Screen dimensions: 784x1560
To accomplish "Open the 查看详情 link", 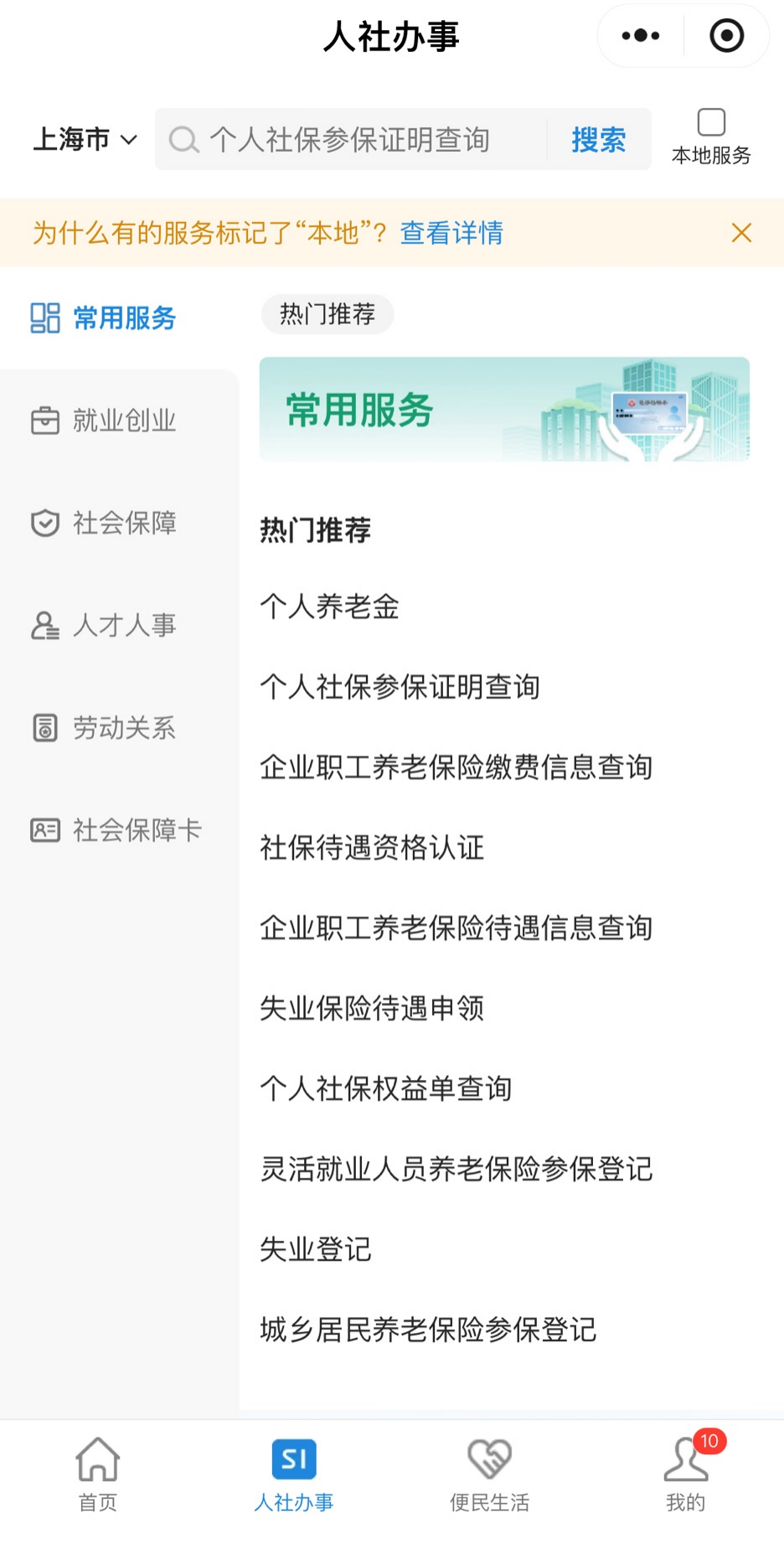I will 451,234.
